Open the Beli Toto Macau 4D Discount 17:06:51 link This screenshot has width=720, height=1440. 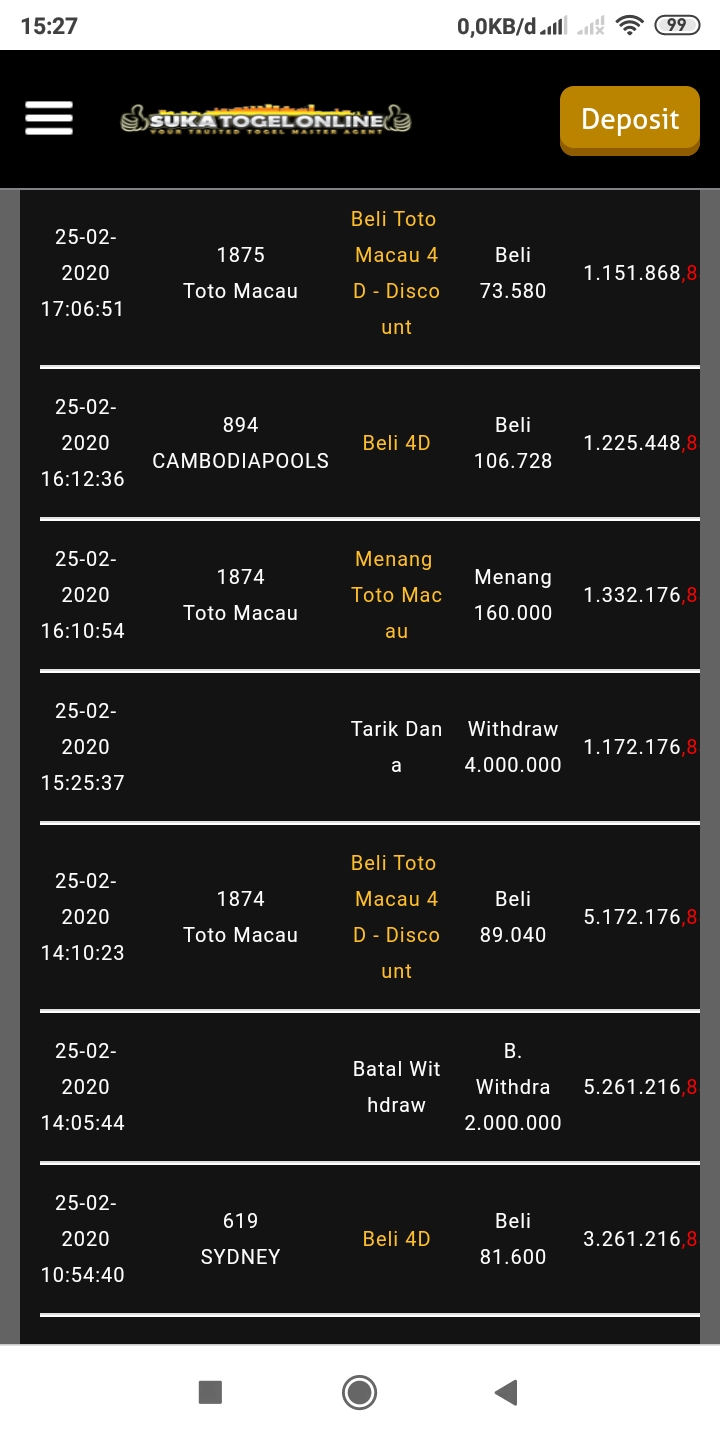pyautogui.click(x=396, y=273)
